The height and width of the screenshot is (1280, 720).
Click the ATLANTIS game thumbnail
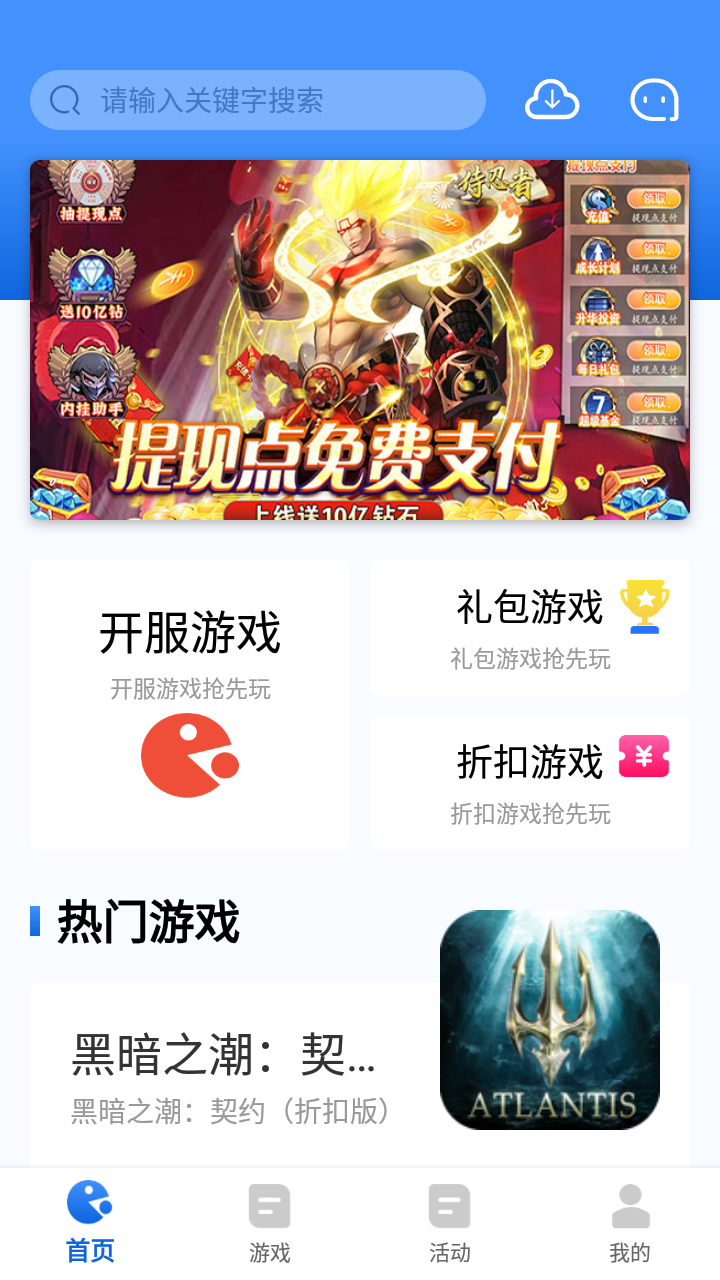tap(550, 1020)
